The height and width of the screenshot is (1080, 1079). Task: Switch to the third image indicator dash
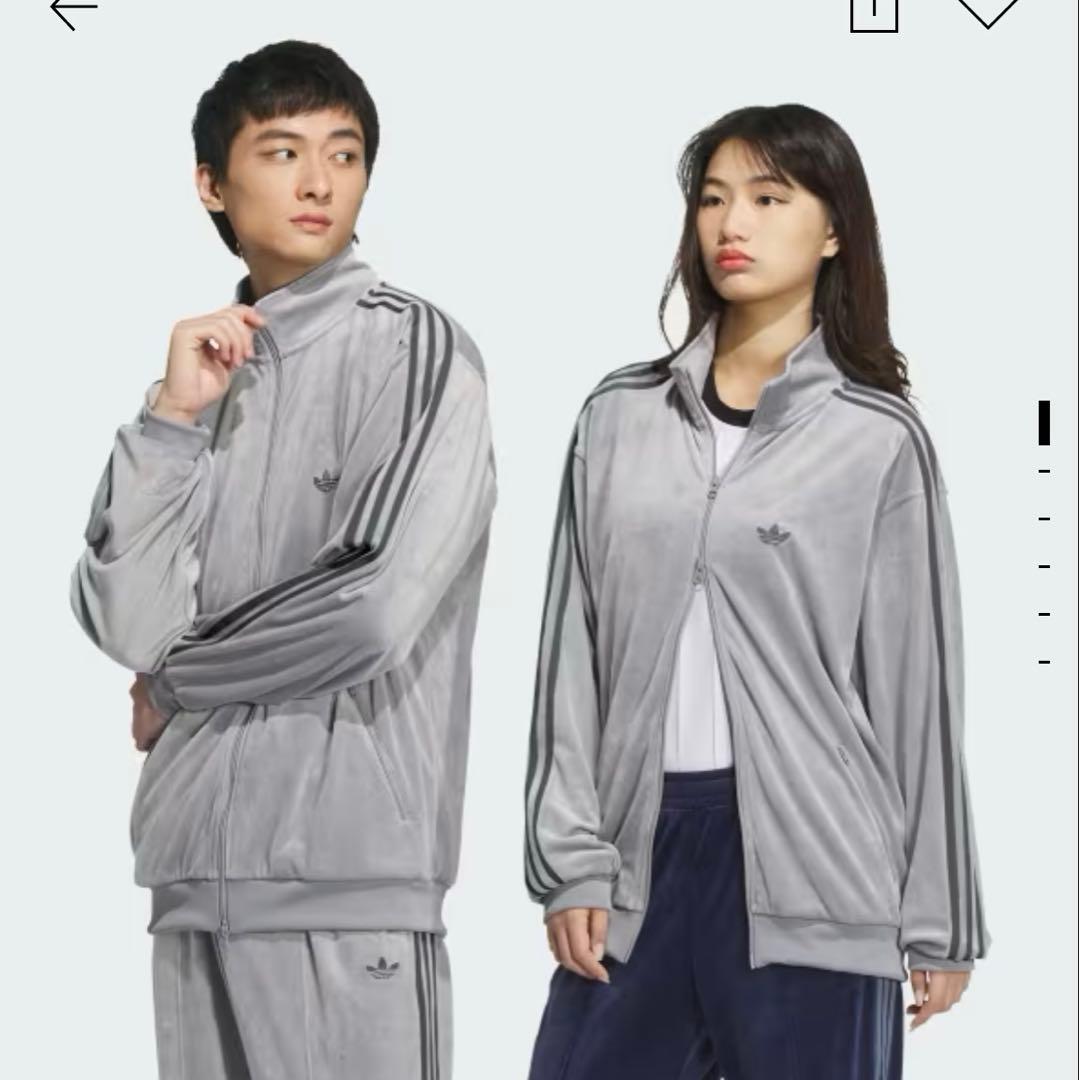(x=1045, y=521)
